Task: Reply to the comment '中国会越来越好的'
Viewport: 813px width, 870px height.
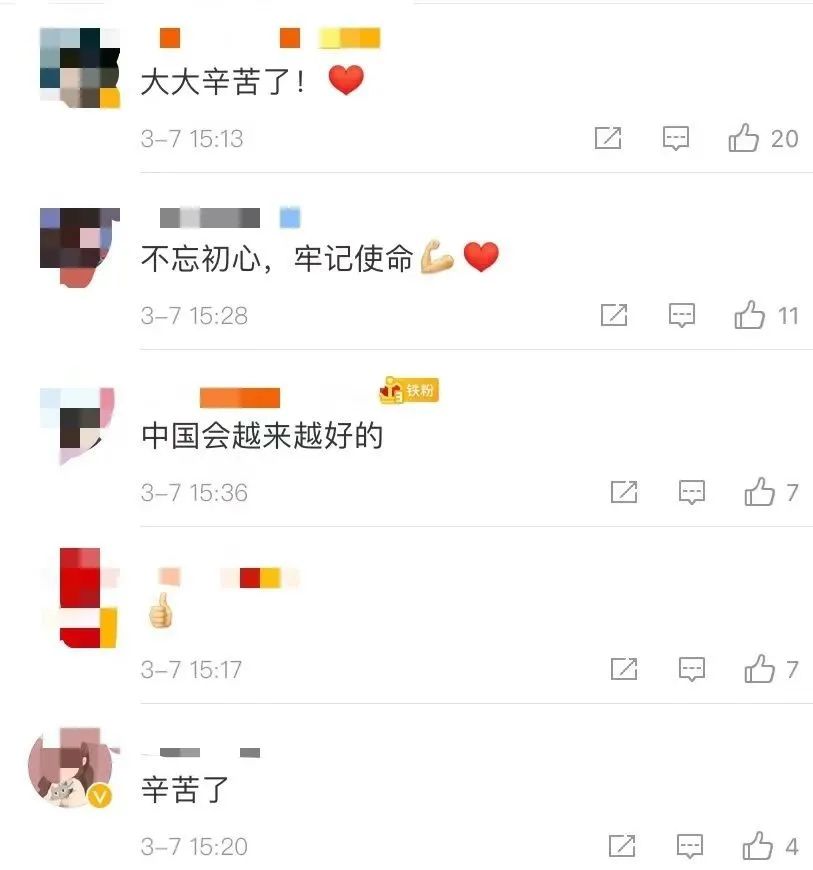Action: click(692, 492)
